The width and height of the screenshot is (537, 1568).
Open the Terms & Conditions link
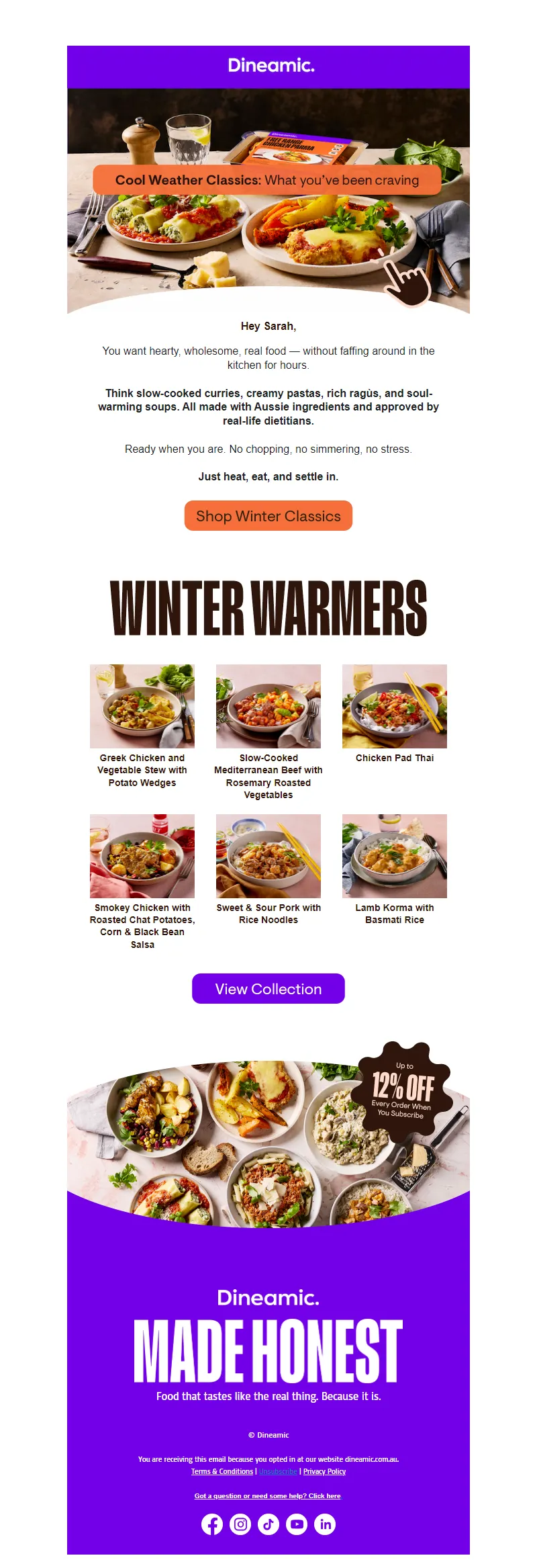coord(222,1471)
